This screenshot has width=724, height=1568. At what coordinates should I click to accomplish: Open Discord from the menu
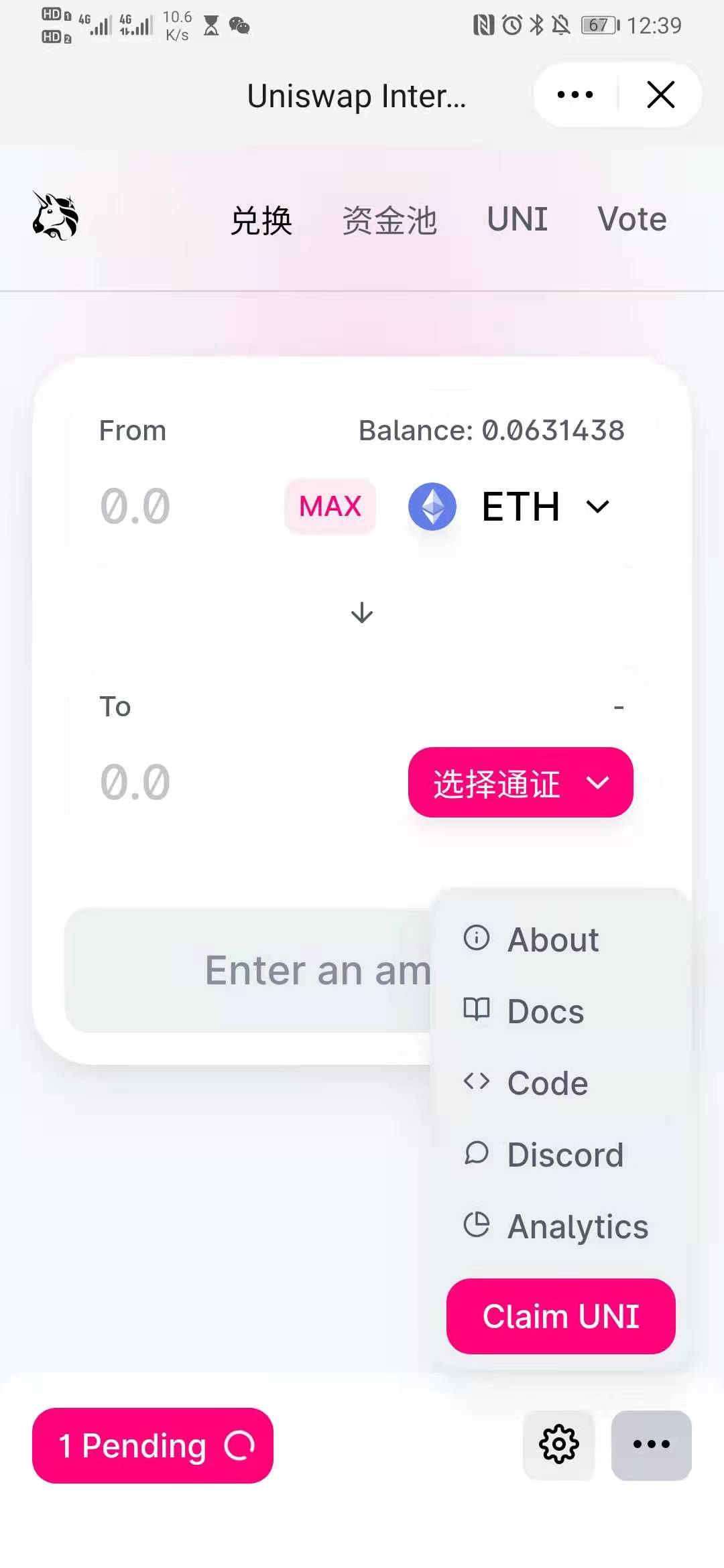click(564, 1155)
